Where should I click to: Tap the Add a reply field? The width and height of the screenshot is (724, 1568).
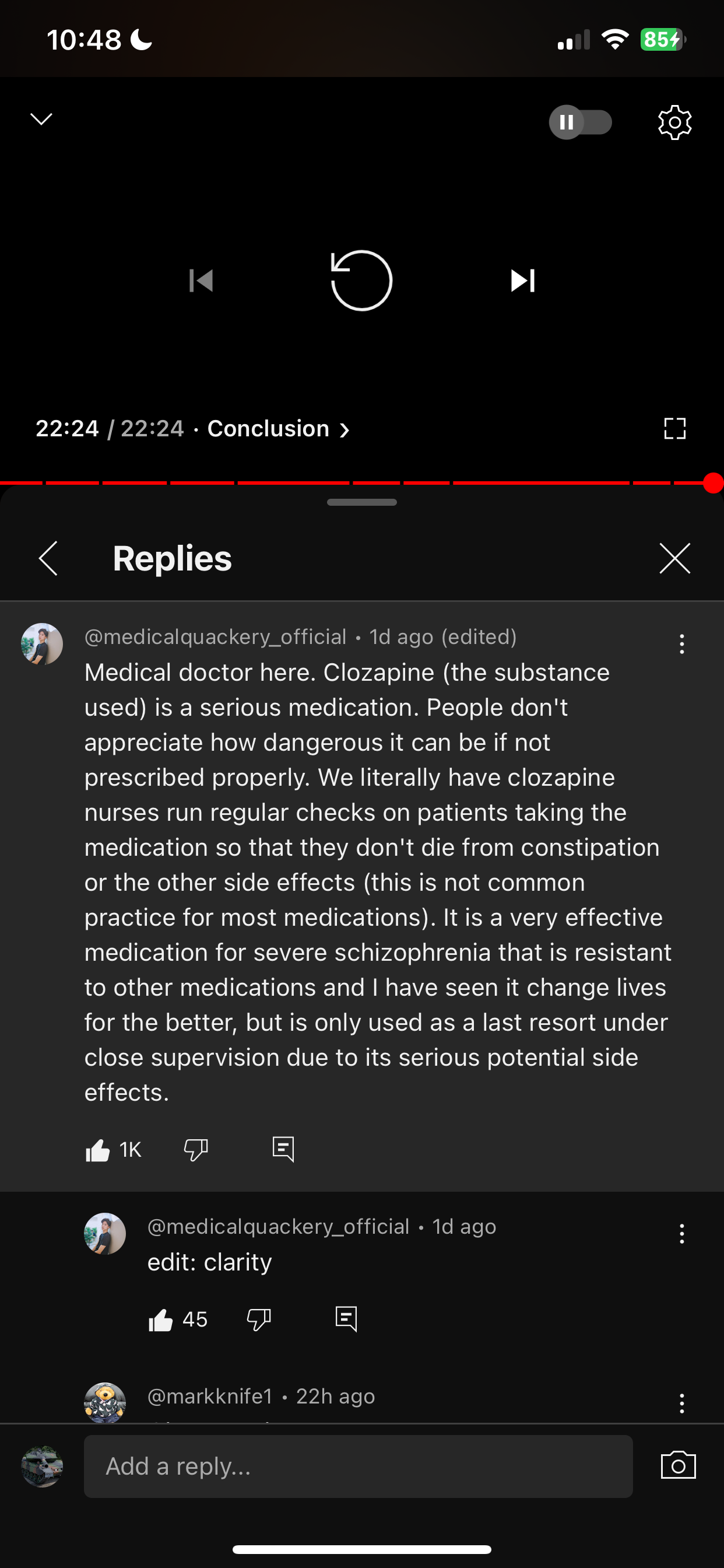click(x=359, y=1466)
